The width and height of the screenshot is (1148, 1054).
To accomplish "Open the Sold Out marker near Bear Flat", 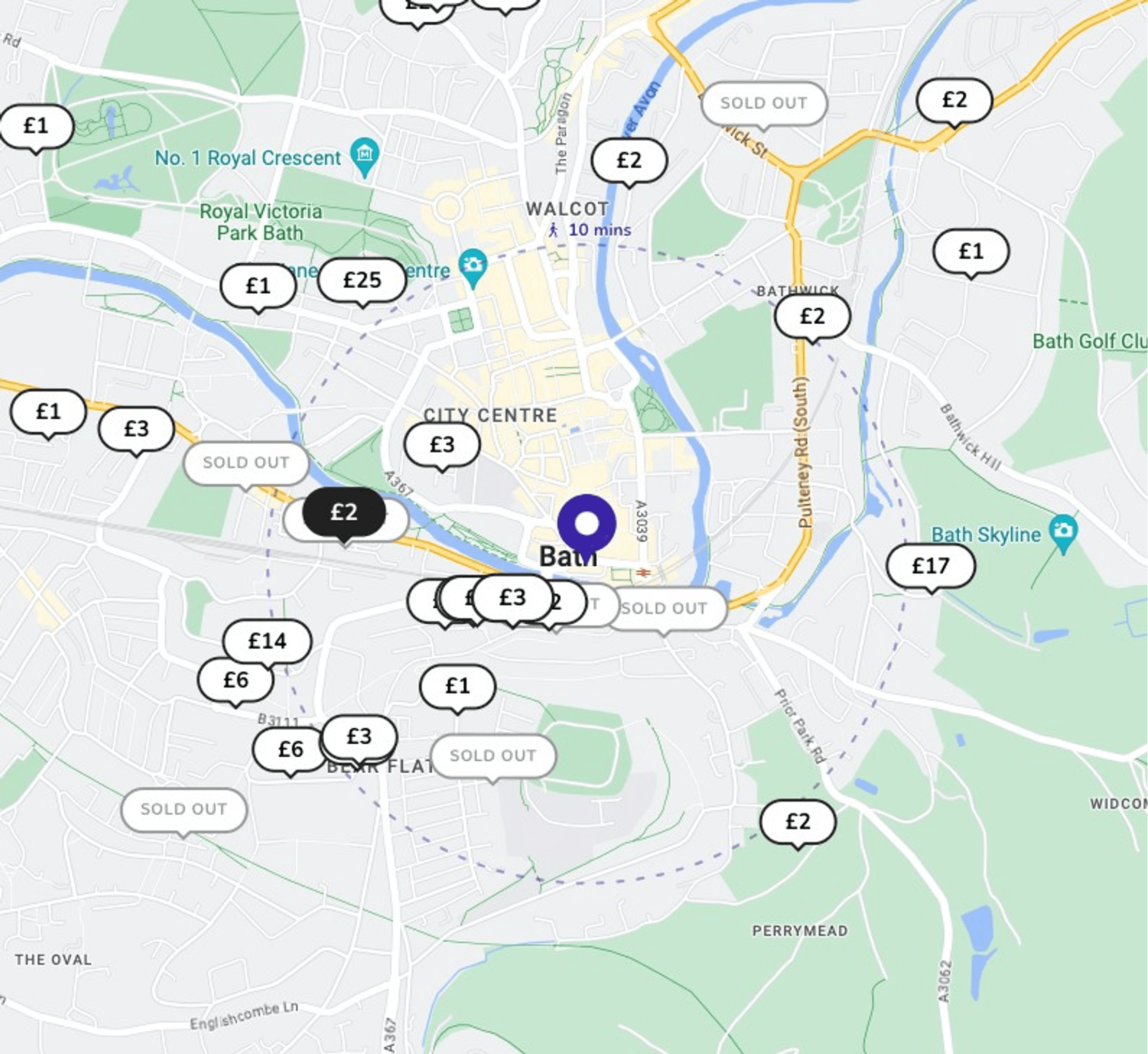I will coord(493,756).
